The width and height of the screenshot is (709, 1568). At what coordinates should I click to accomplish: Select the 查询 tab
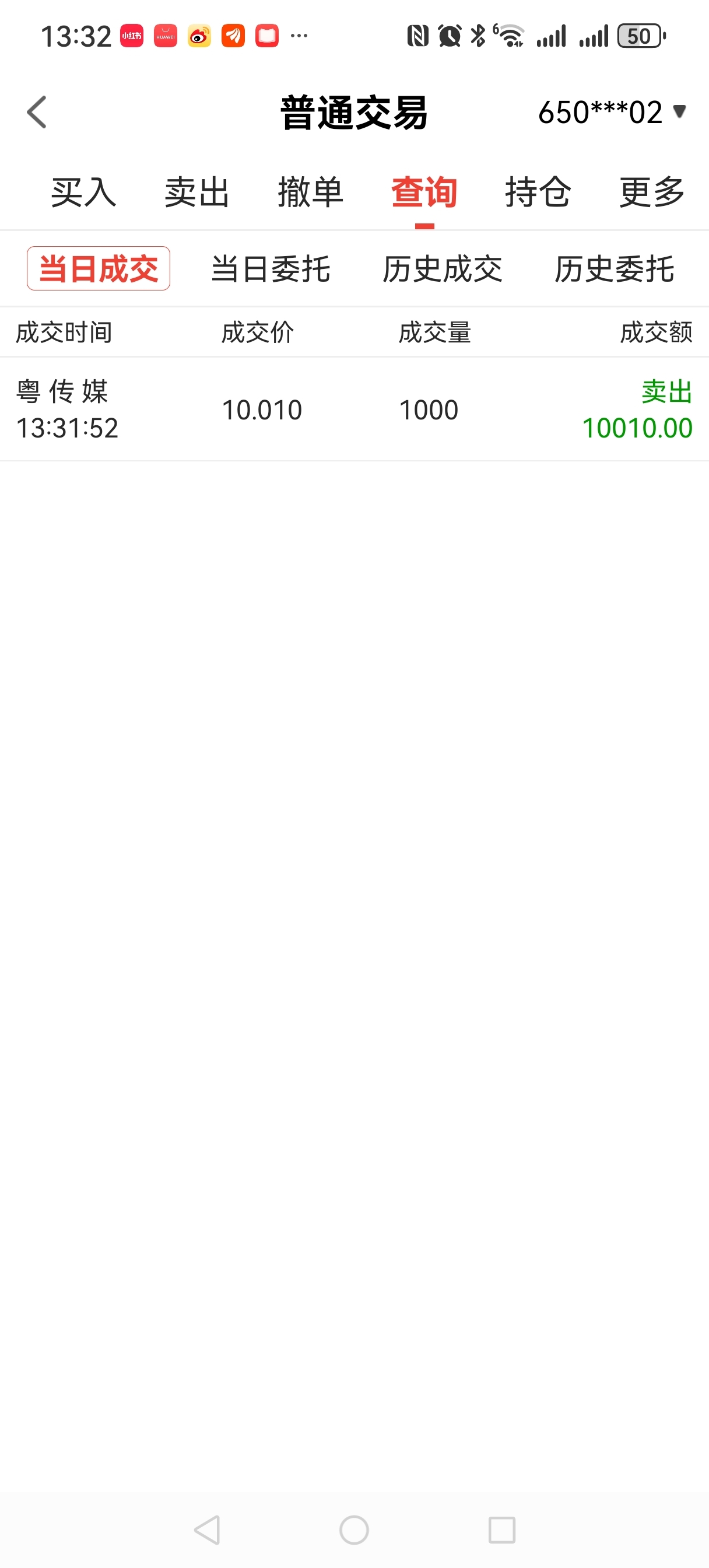(x=424, y=192)
